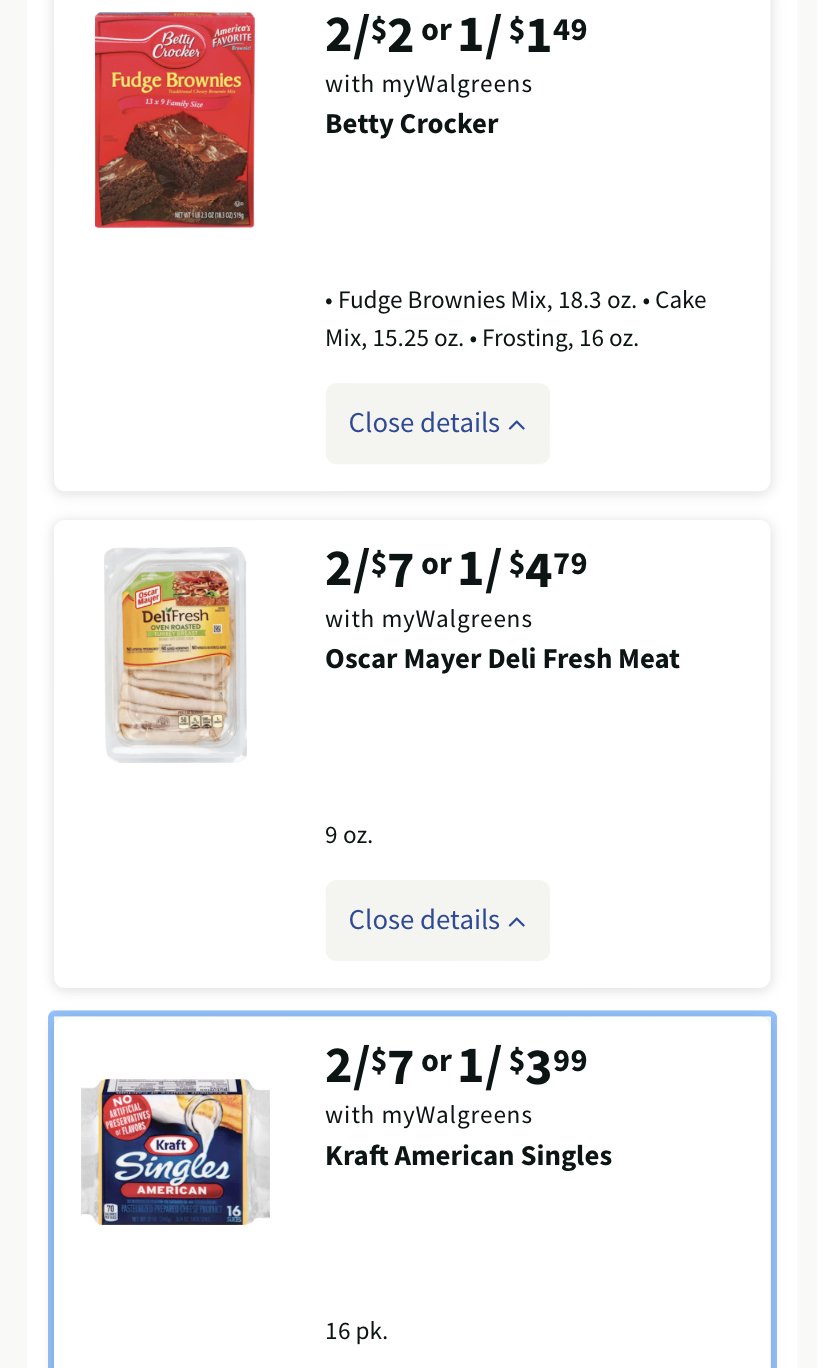Collapse details for Betty Crocker deal
Viewport: 828px width, 1368px height.
tap(437, 423)
